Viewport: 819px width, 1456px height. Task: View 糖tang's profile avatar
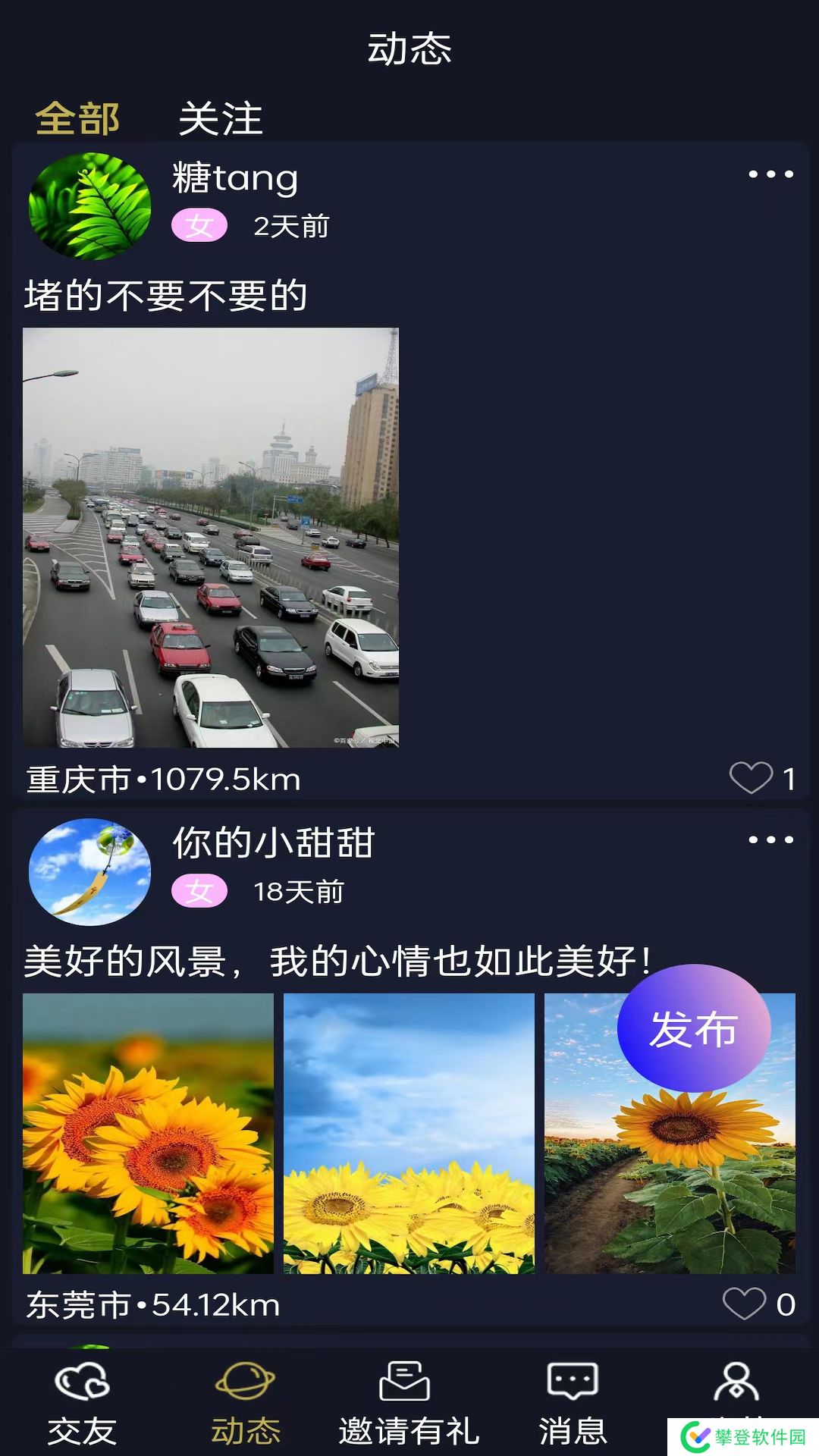pos(89,206)
